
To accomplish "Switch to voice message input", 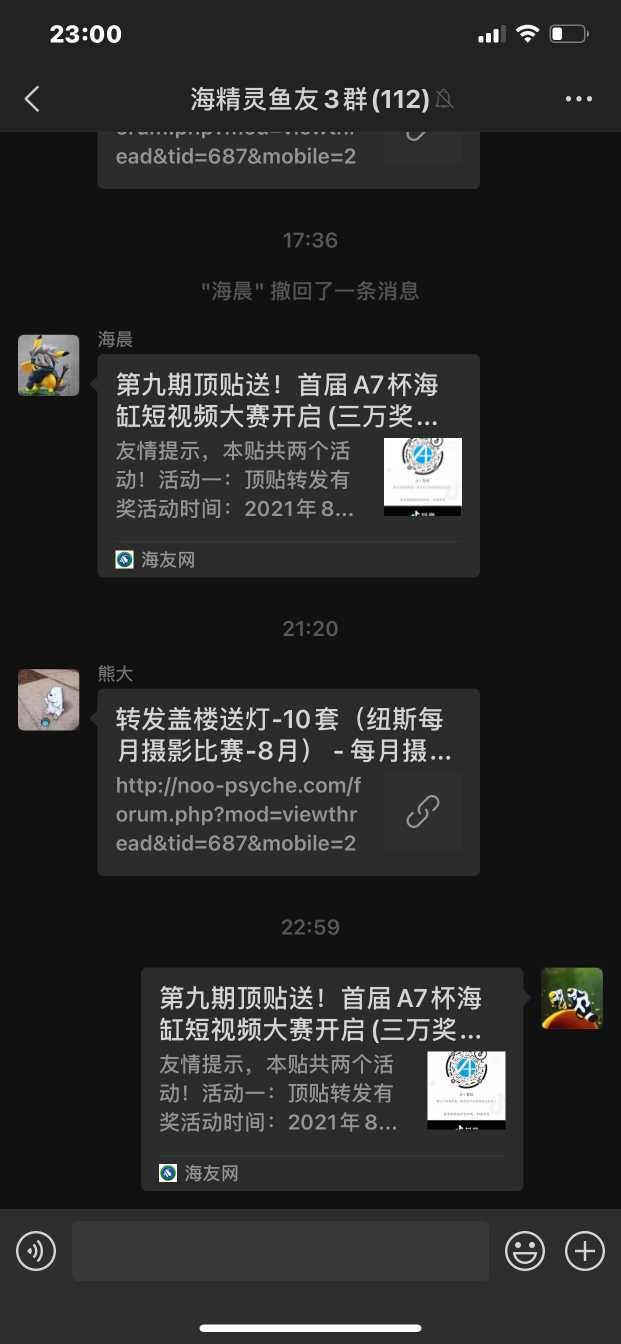I will [x=36, y=1250].
